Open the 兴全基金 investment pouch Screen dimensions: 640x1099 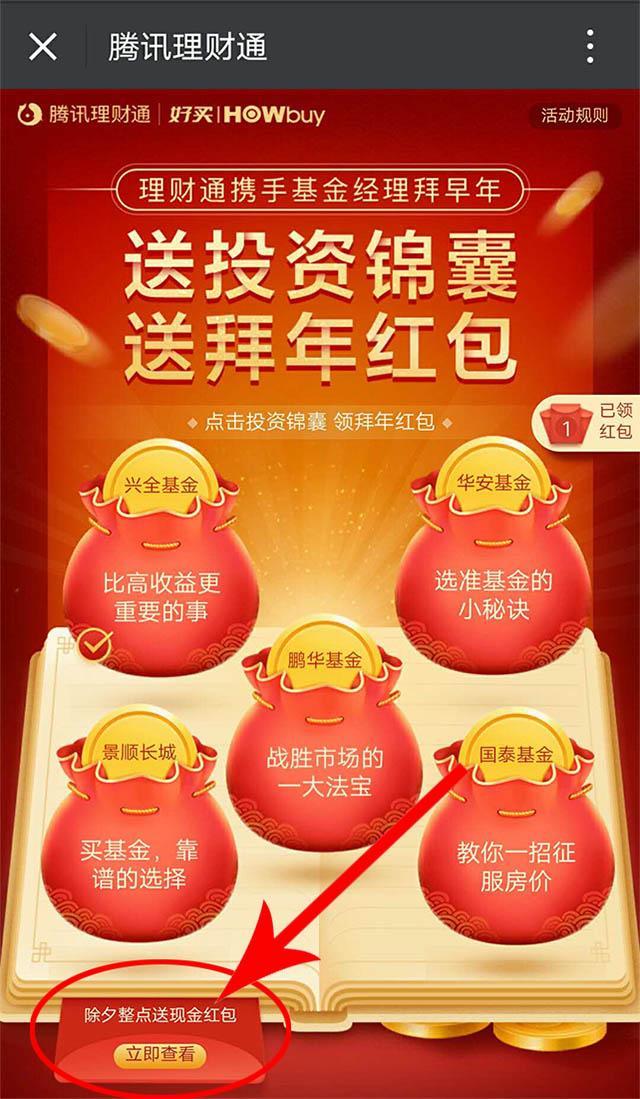(x=161, y=560)
